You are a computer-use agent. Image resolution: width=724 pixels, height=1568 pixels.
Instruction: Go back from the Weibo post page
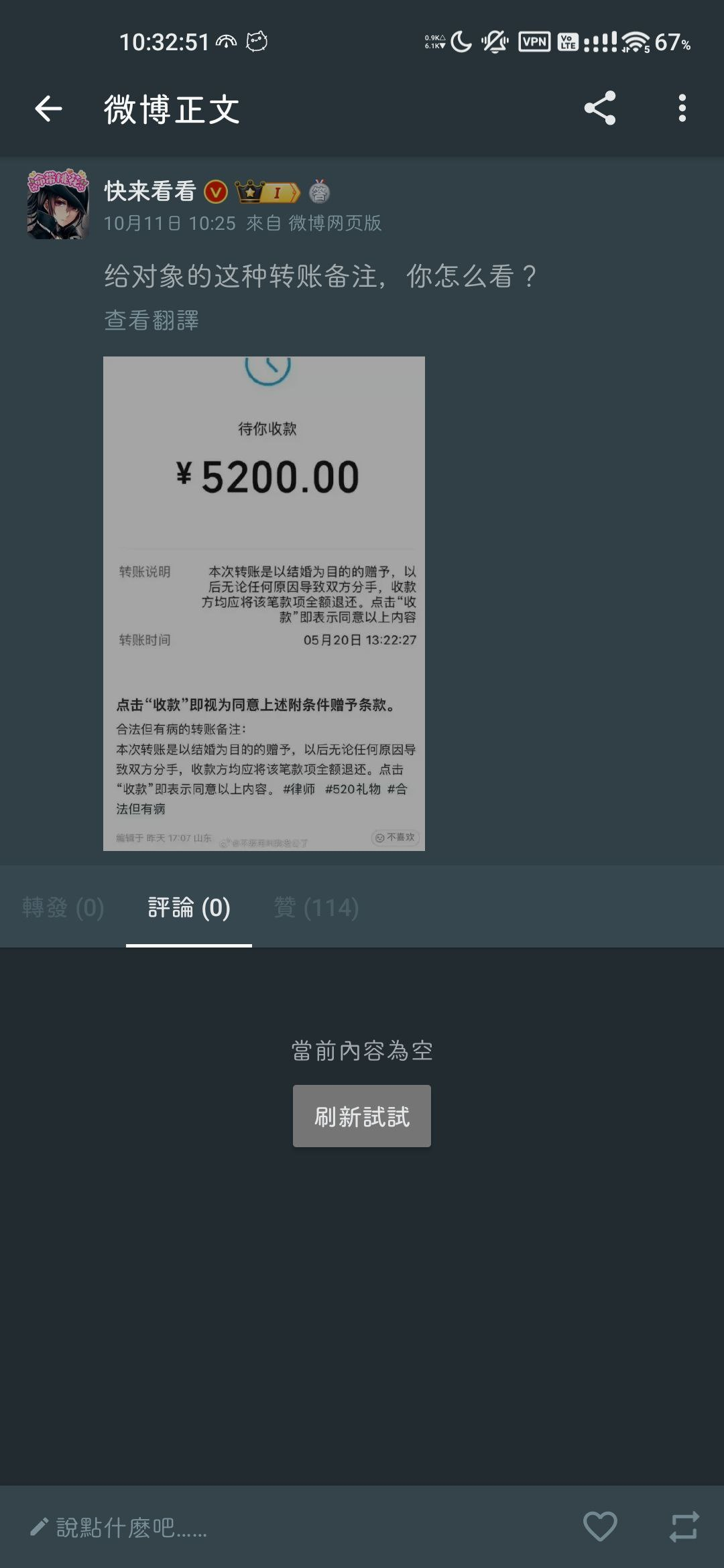click(x=48, y=109)
